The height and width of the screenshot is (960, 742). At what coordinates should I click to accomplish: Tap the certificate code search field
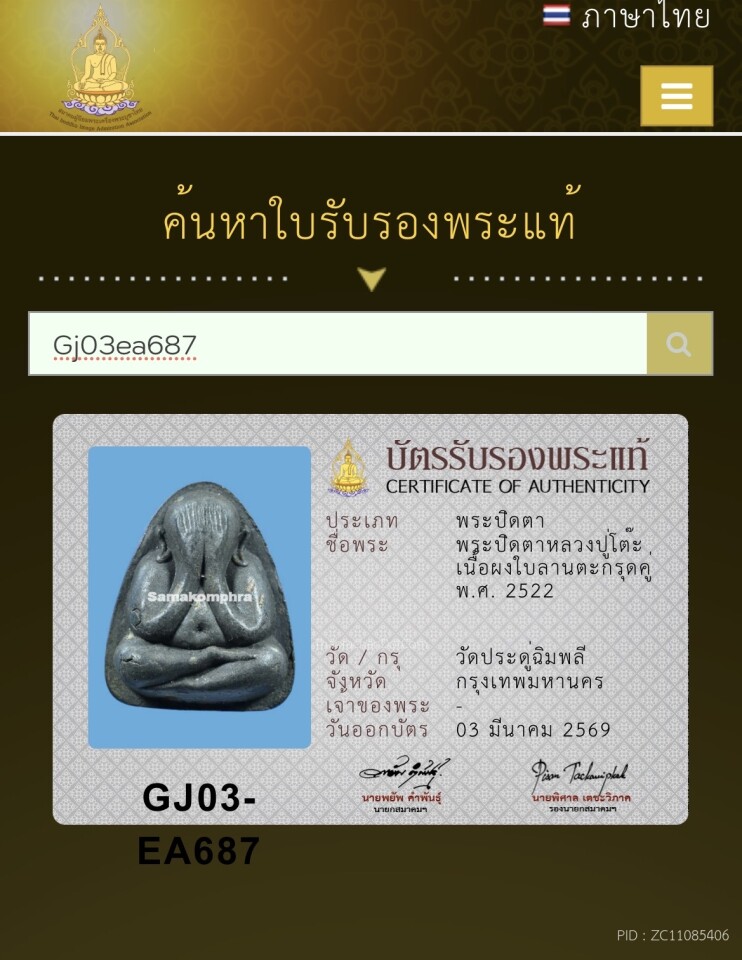(x=338, y=344)
